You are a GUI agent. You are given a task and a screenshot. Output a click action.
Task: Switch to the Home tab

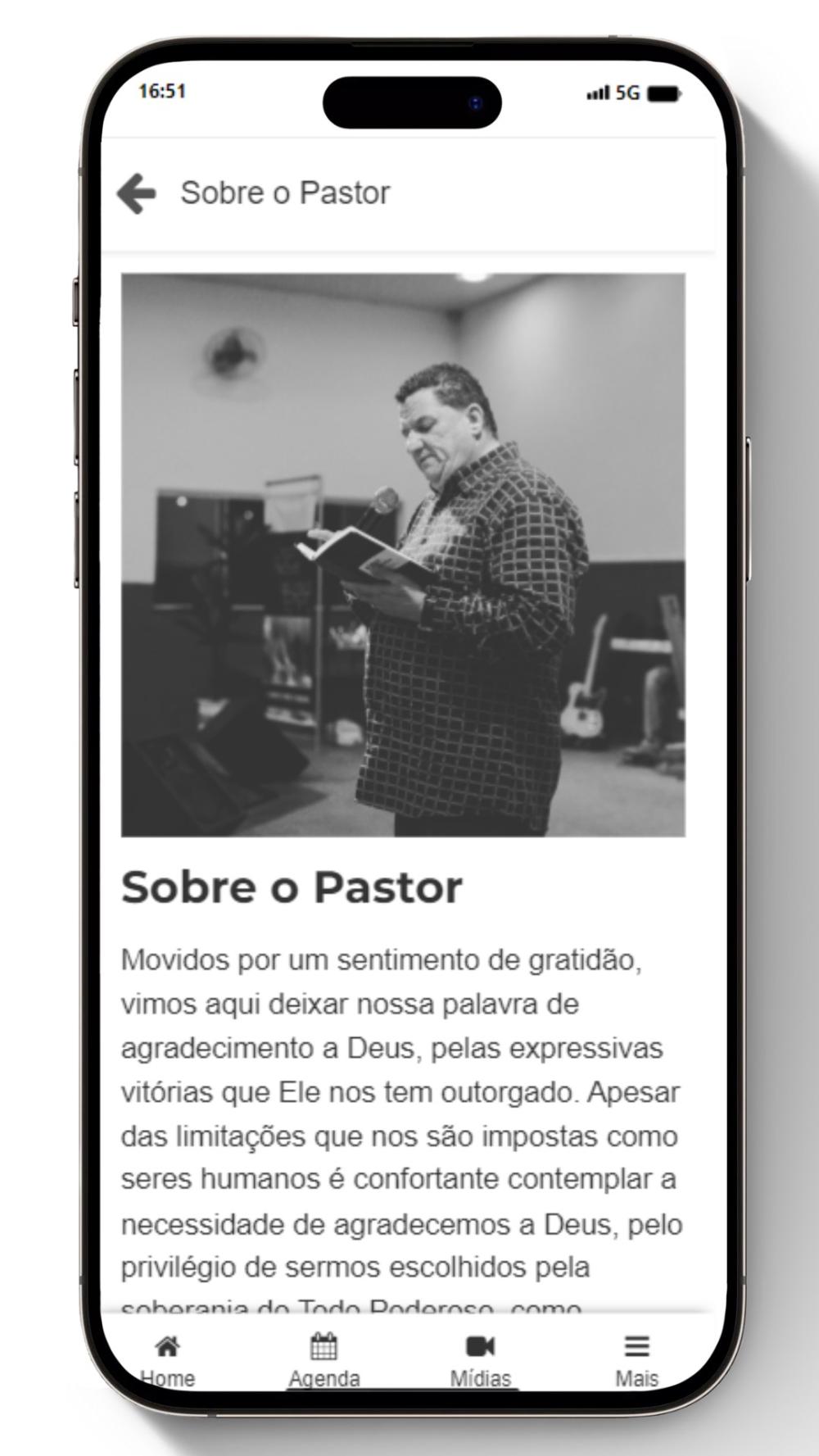point(168,1362)
